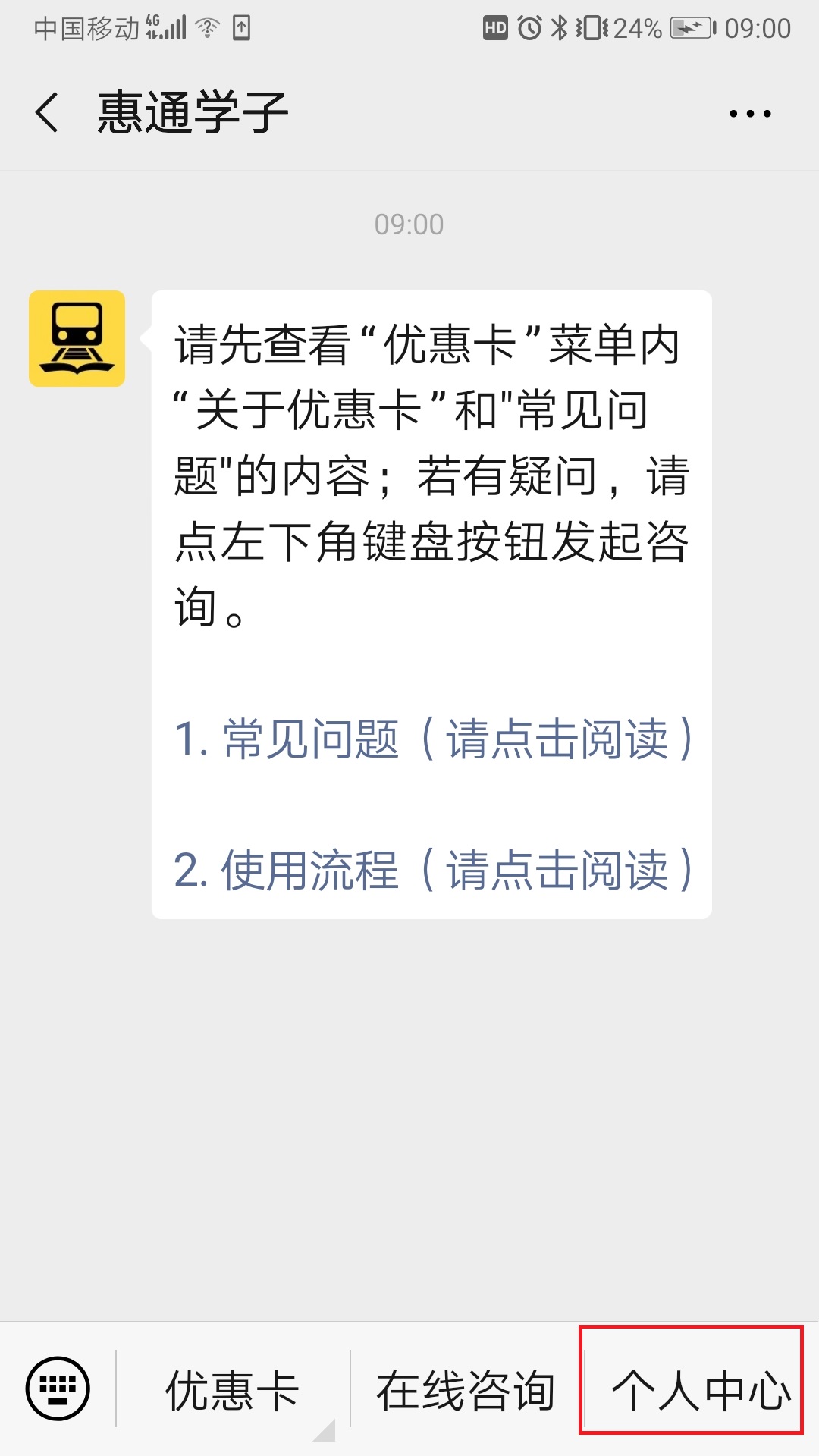Go back from 惠通学子 chat
Viewport: 819px width, 1456px height.
point(47,113)
